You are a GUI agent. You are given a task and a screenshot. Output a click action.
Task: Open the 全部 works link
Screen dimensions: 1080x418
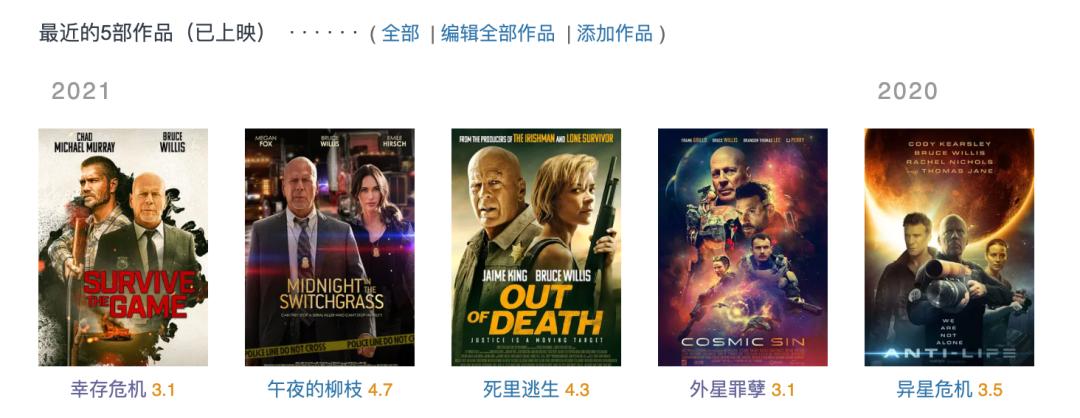click(x=400, y=33)
